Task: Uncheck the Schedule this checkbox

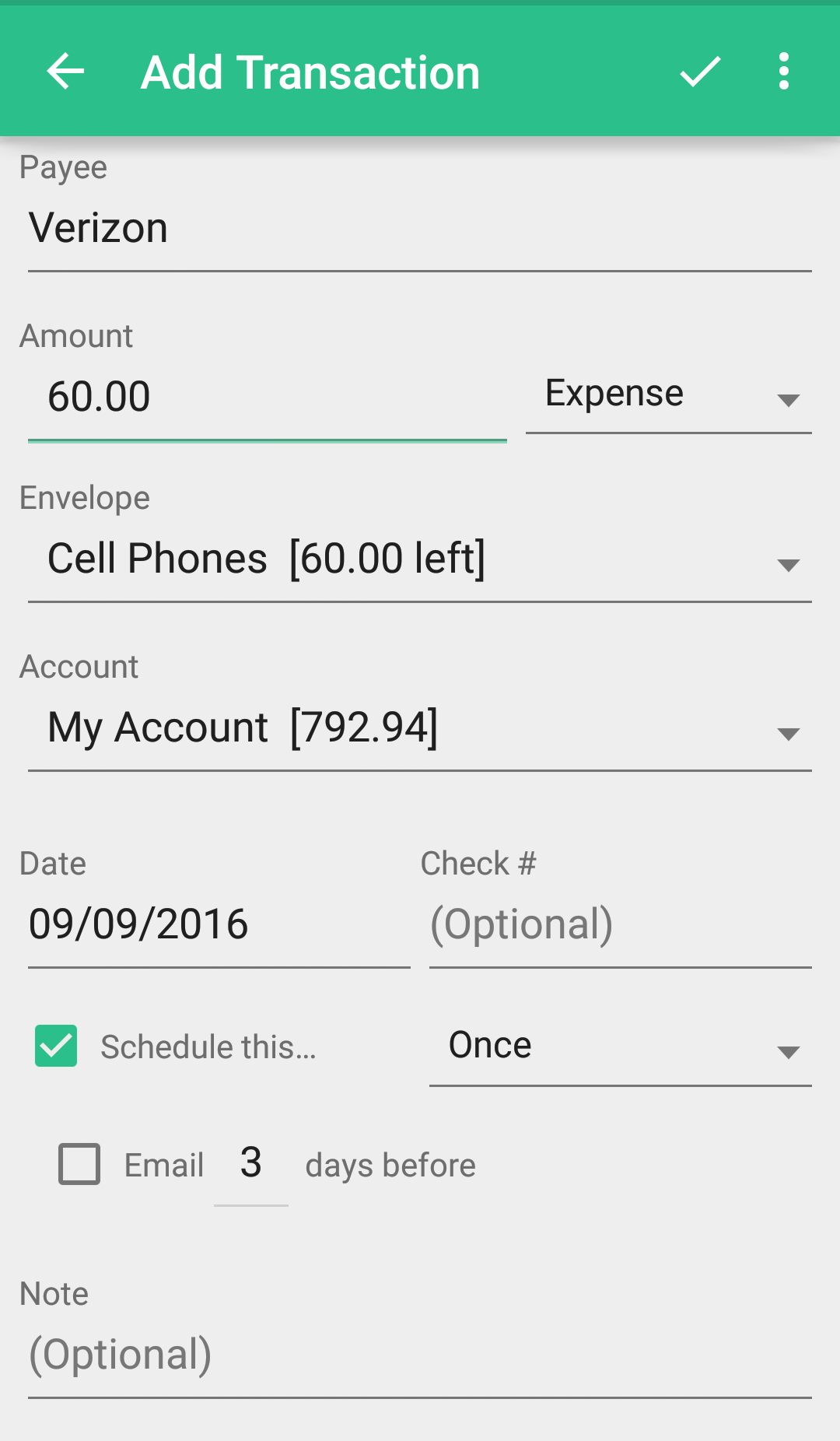Action: 56,1046
